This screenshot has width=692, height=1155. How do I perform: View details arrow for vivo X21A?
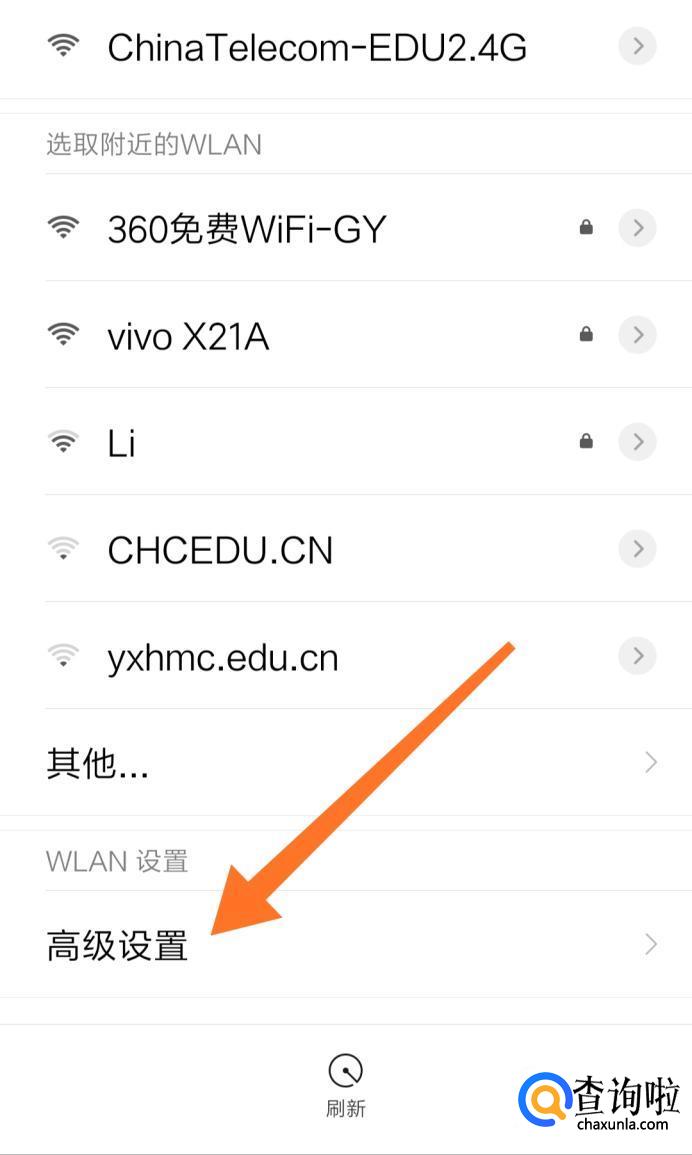pos(637,334)
